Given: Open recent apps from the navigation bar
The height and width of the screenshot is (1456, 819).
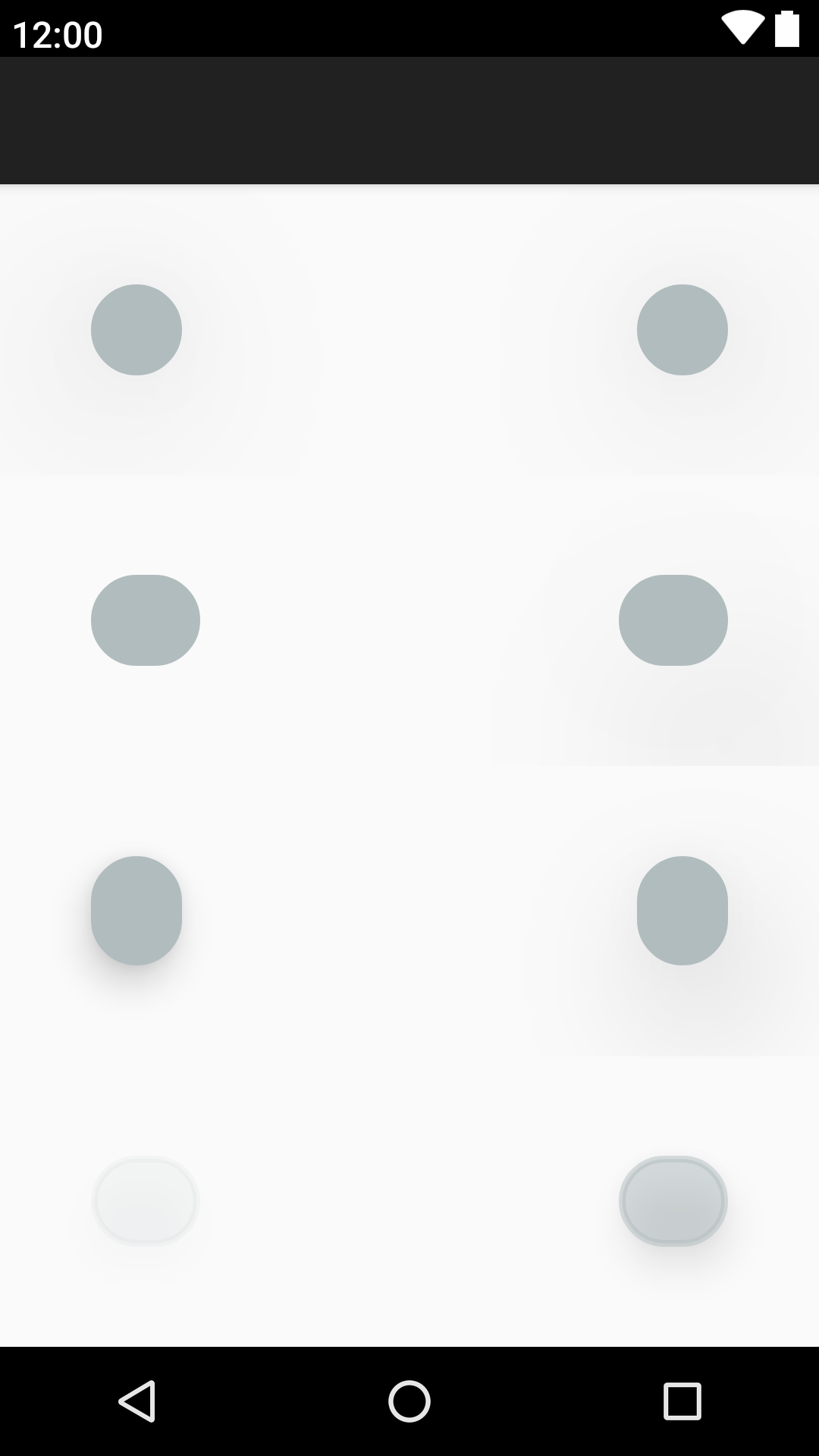Looking at the screenshot, I should [x=682, y=1401].
